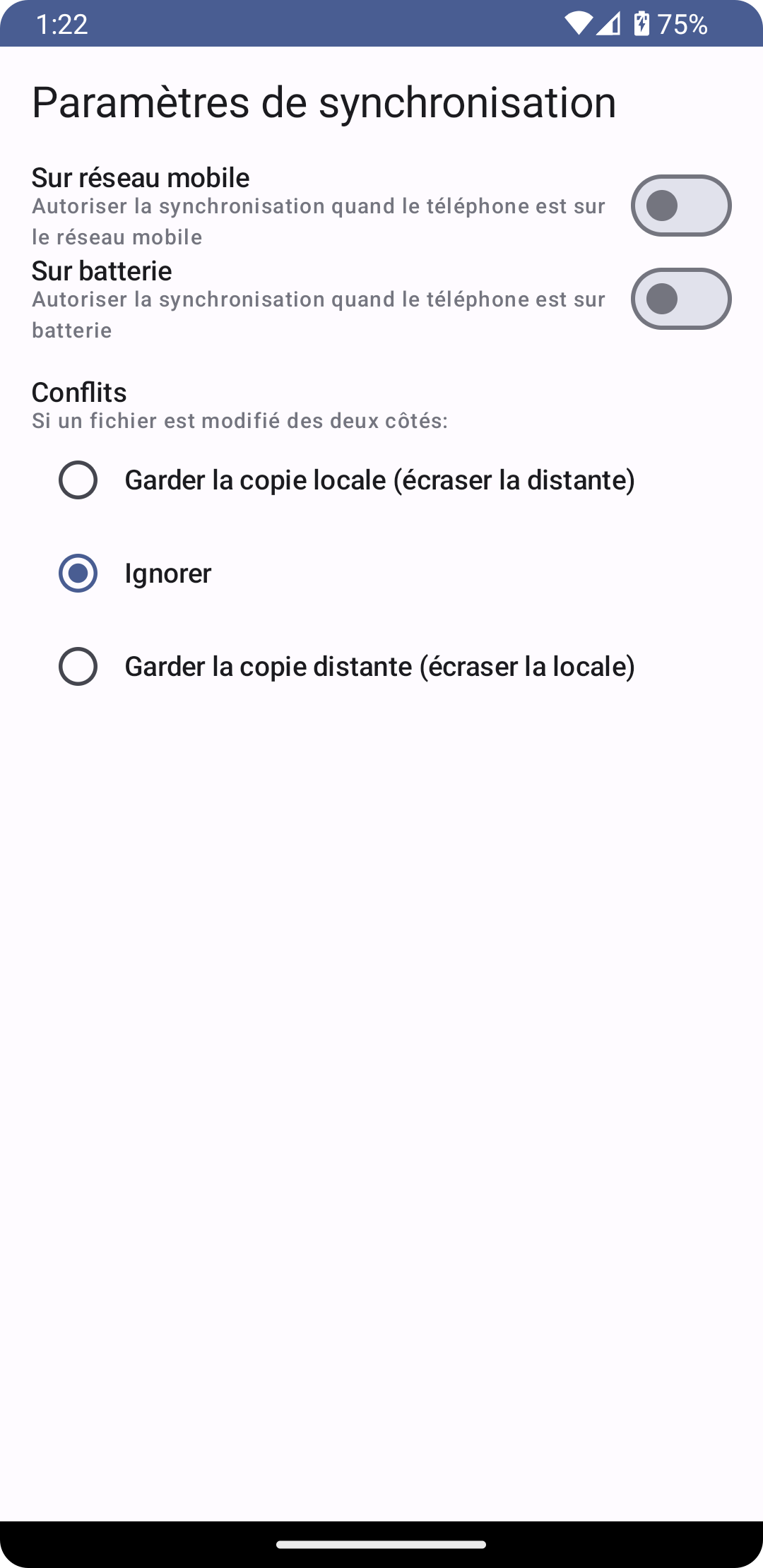
Task: Enable sync on mobile network
Action: point(680,206)
